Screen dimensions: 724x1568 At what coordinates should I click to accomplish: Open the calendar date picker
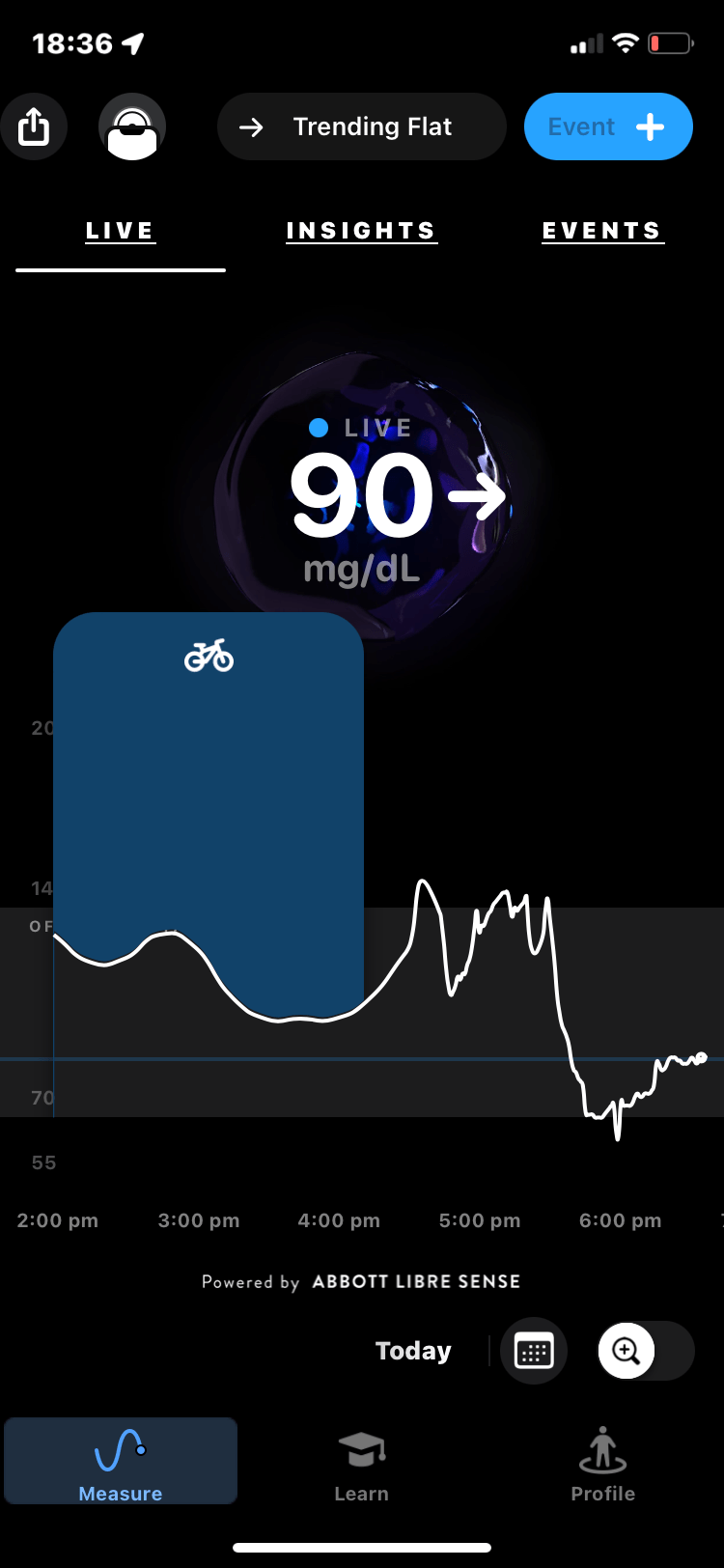534,1351
